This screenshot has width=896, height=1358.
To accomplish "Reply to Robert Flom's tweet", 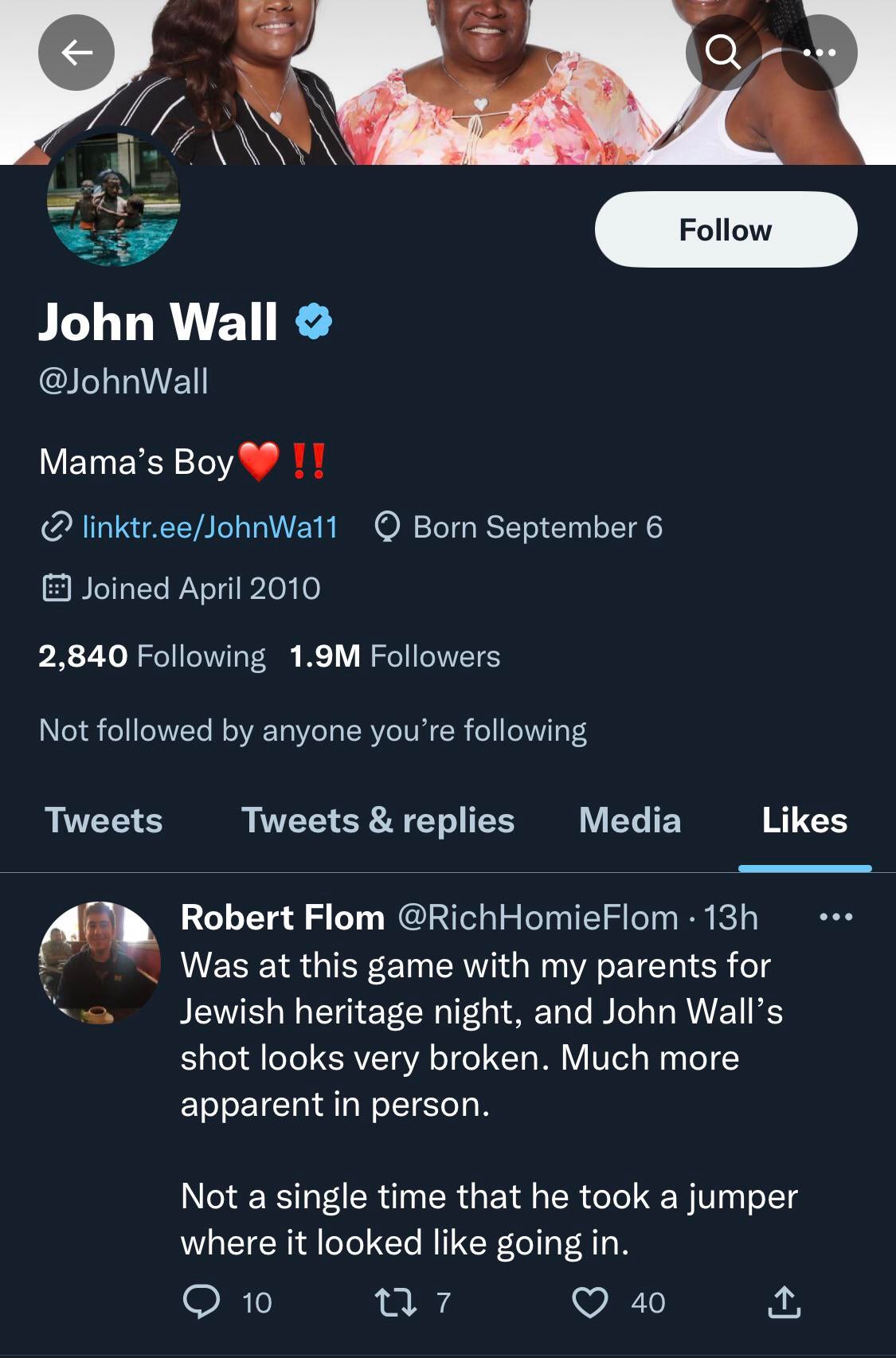I will coord(202,1302).
